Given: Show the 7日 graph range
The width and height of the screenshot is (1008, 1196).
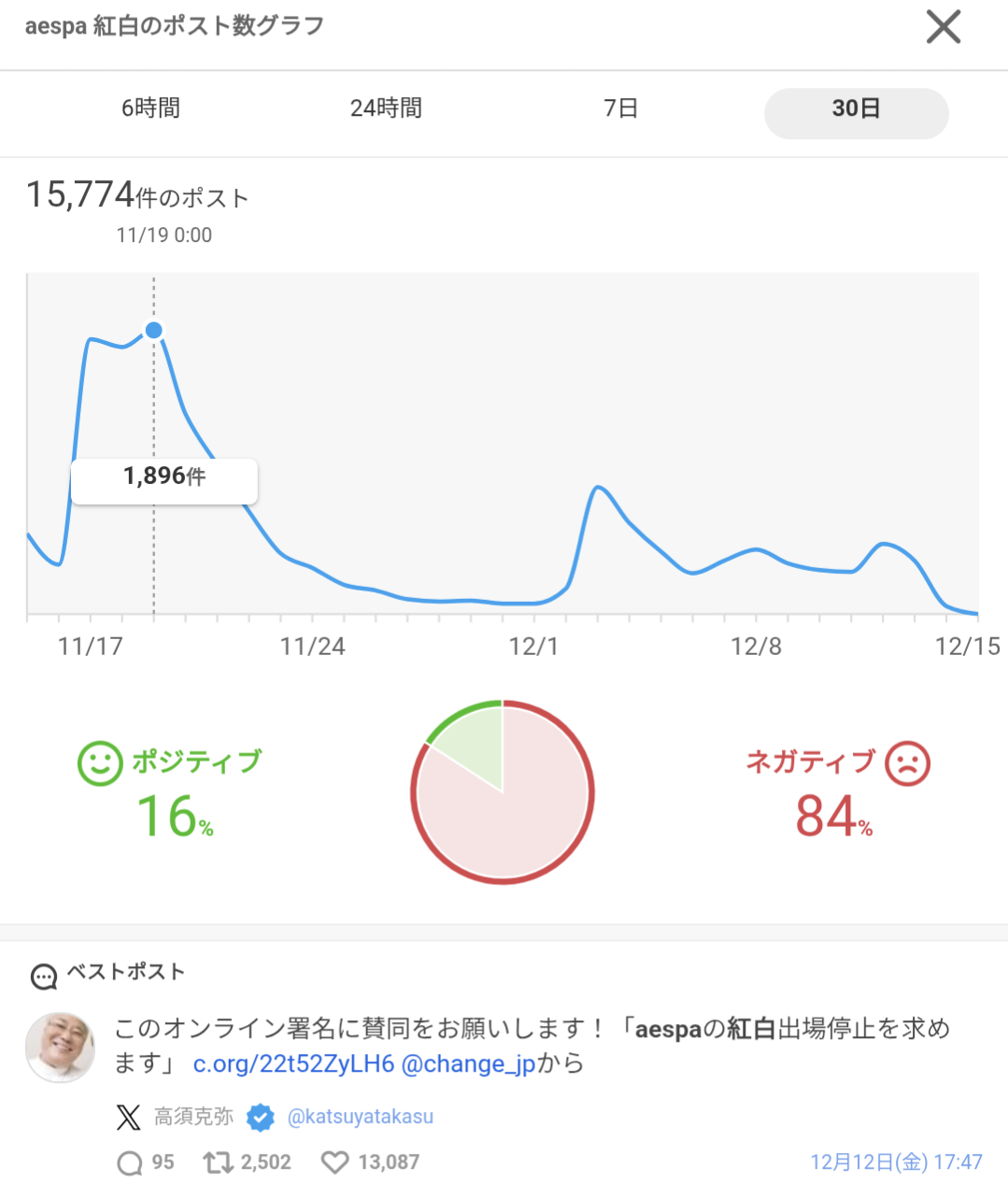Looking at the screenshot, I should [x=620, y=108].
